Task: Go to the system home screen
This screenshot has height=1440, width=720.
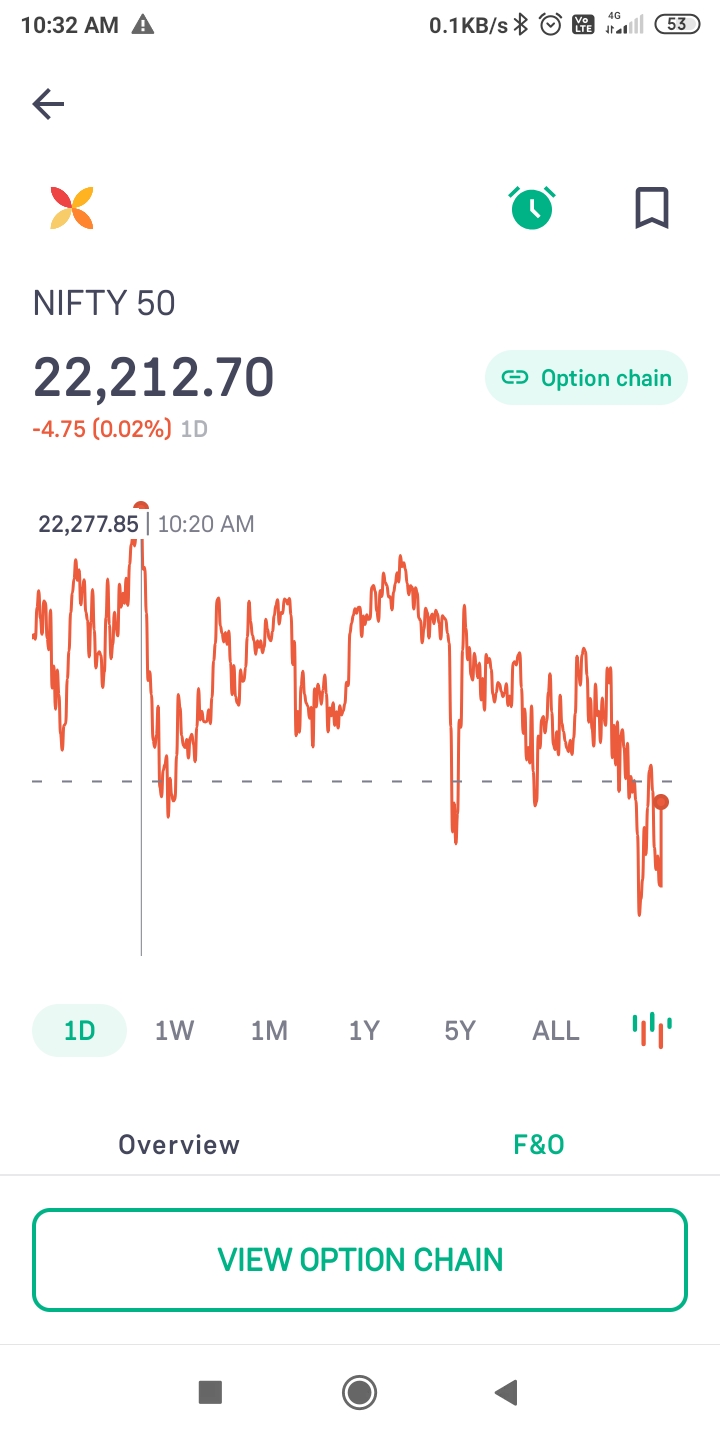Action: (x=359, y=1392)
